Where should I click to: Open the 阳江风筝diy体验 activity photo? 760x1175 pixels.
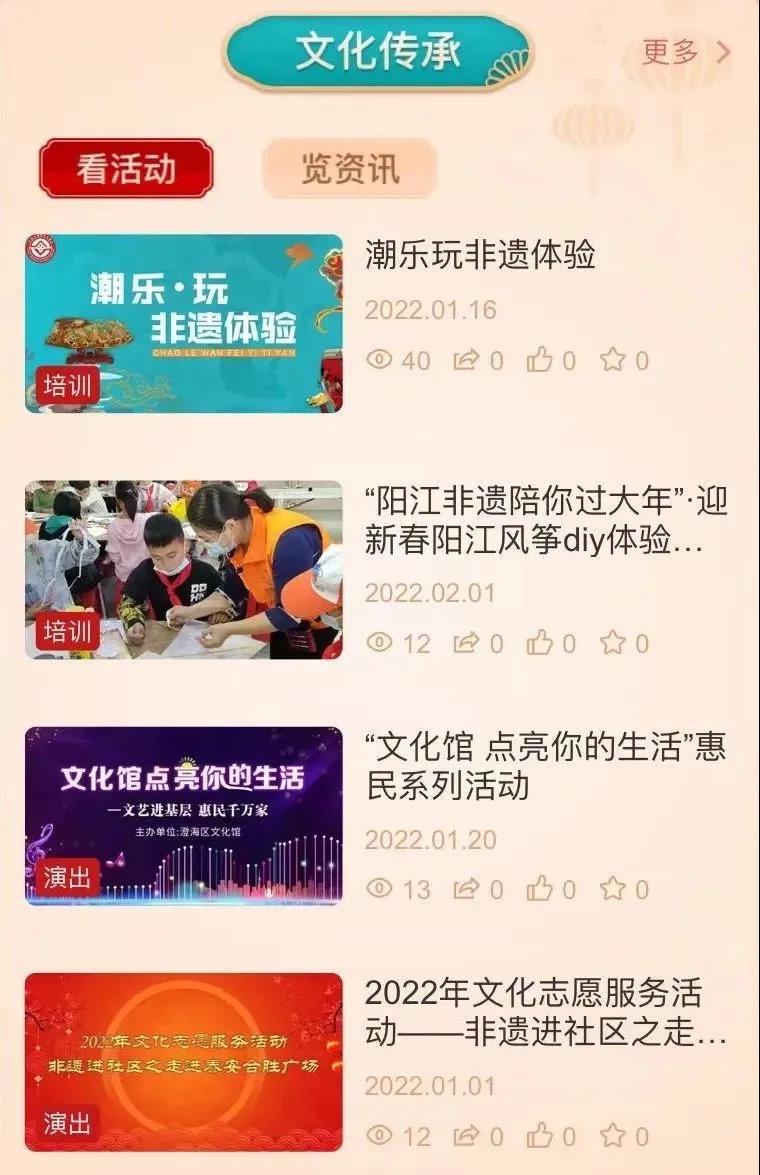183,569
